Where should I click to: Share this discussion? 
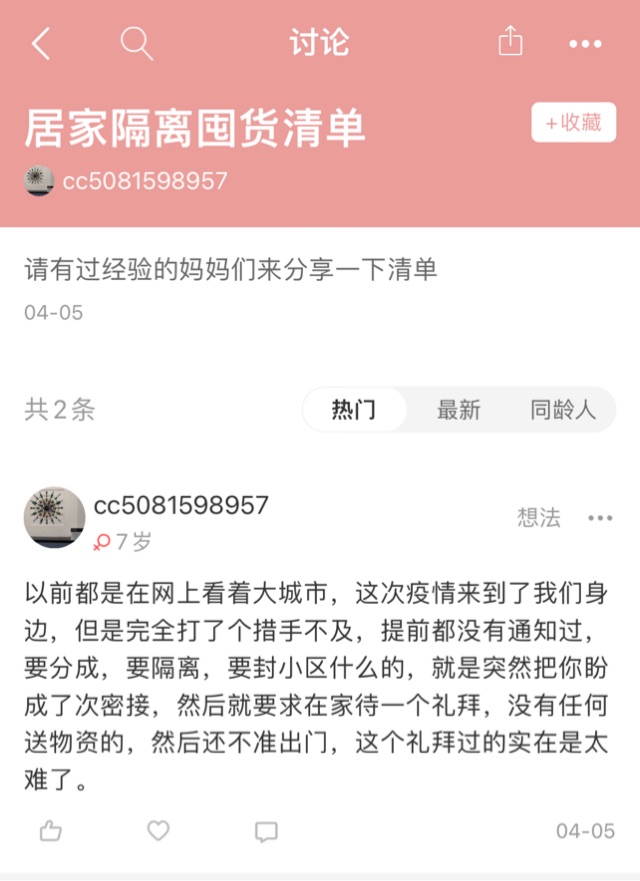point(510,43)
